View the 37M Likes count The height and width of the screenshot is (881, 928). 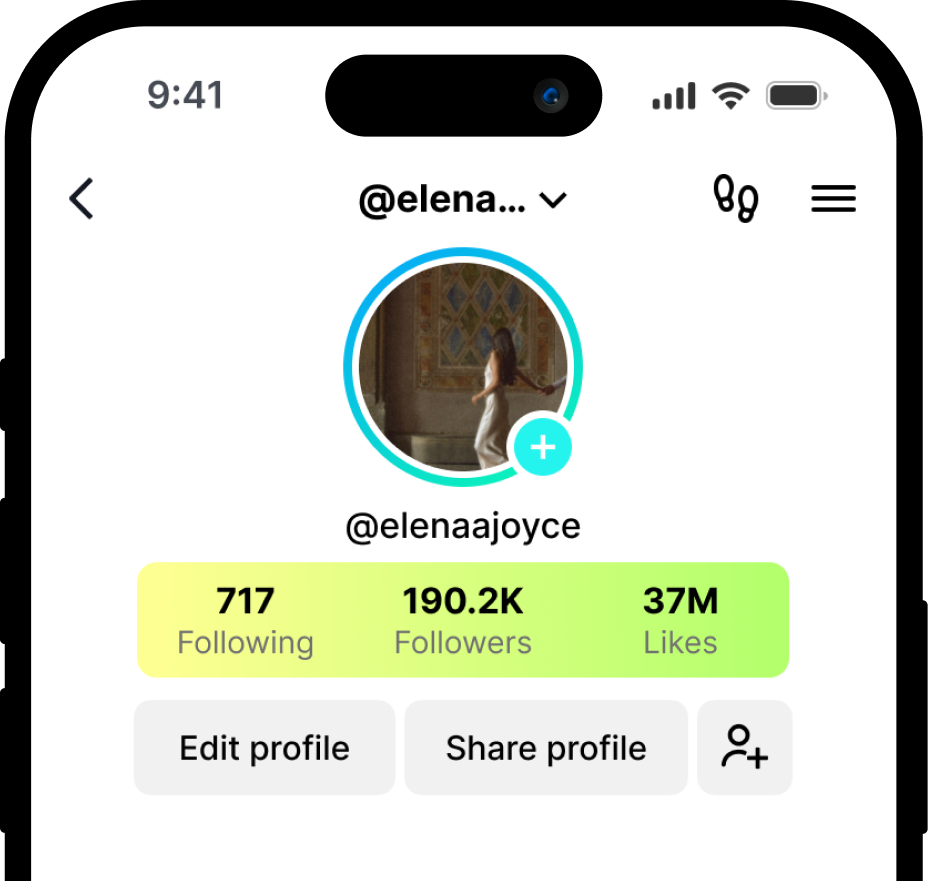coord(680,621)
